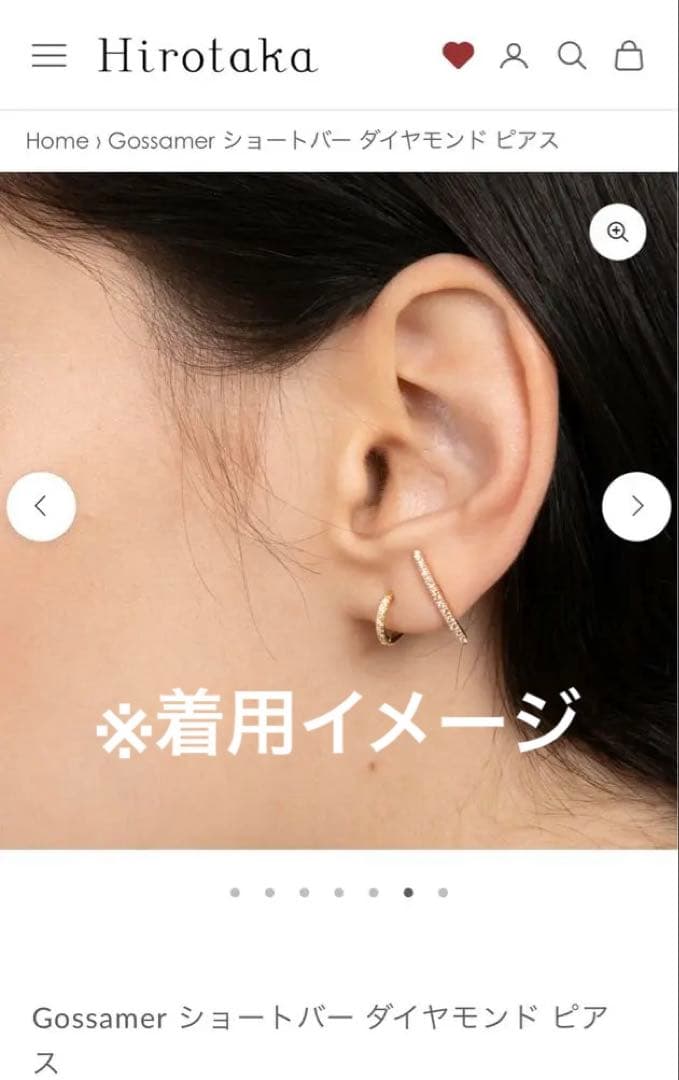
Task: Jump to the last image dot
Action: 443,892
